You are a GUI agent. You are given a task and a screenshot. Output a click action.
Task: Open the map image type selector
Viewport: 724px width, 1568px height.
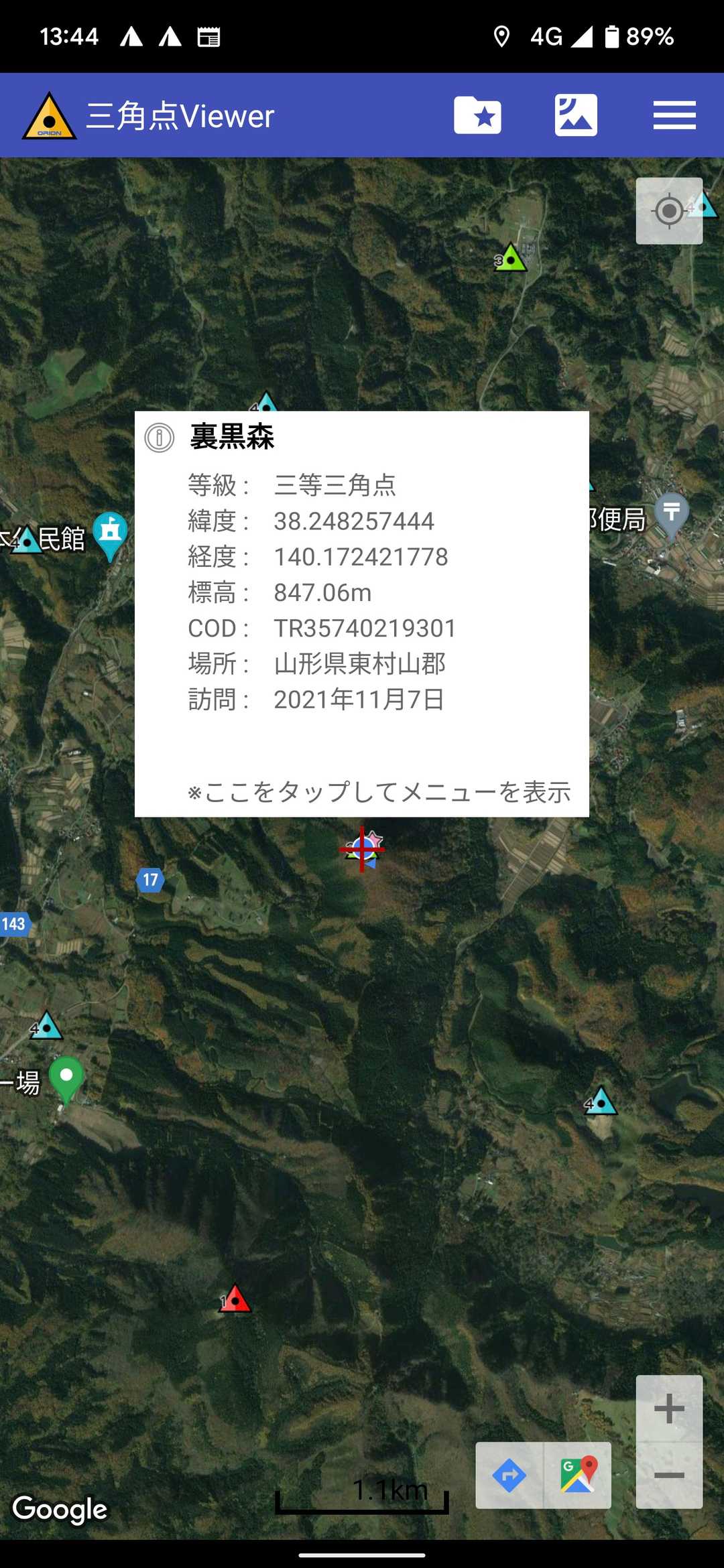pos(576,115)
